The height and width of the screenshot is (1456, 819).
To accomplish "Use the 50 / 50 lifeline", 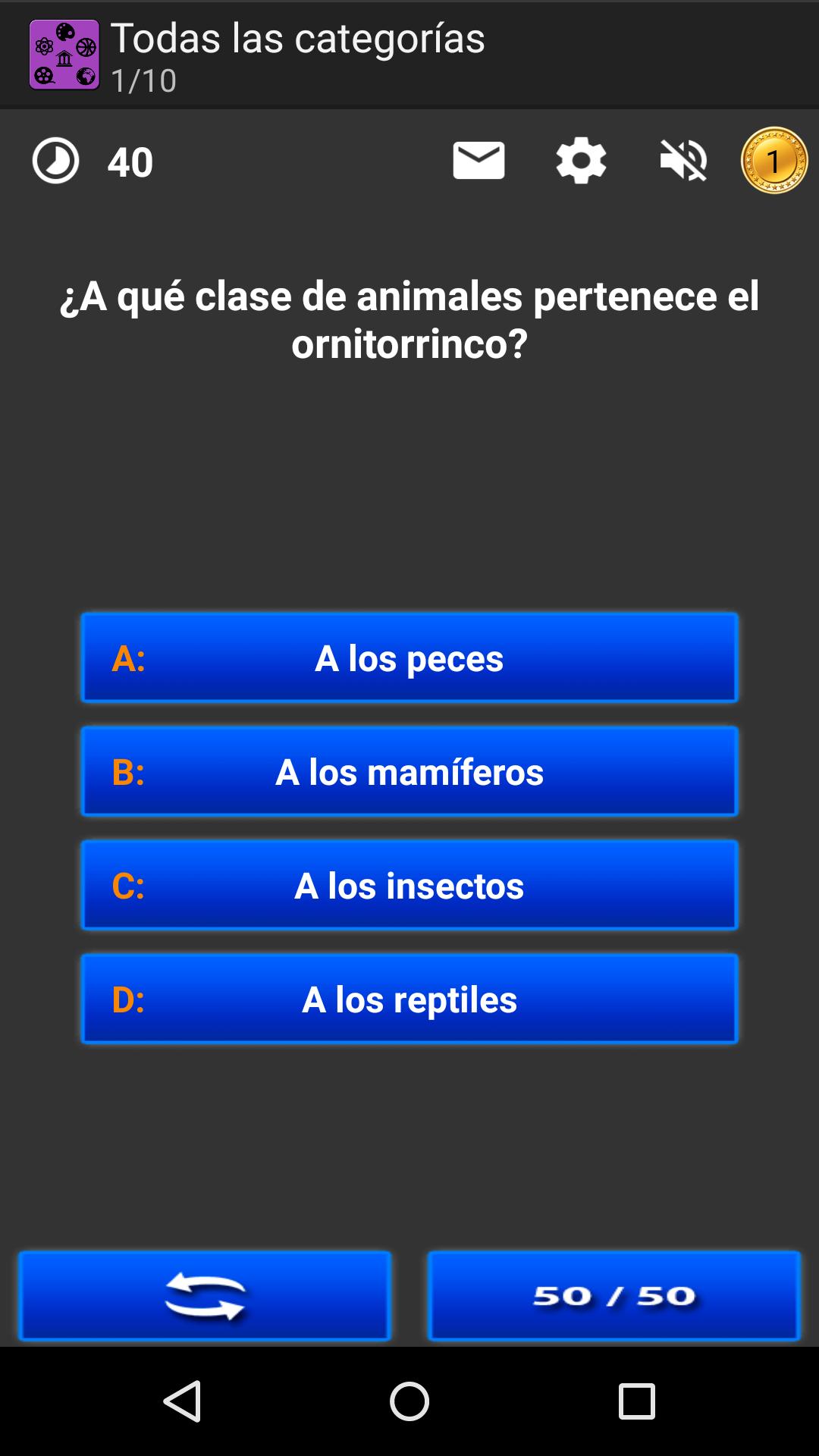I will 614,1296.
